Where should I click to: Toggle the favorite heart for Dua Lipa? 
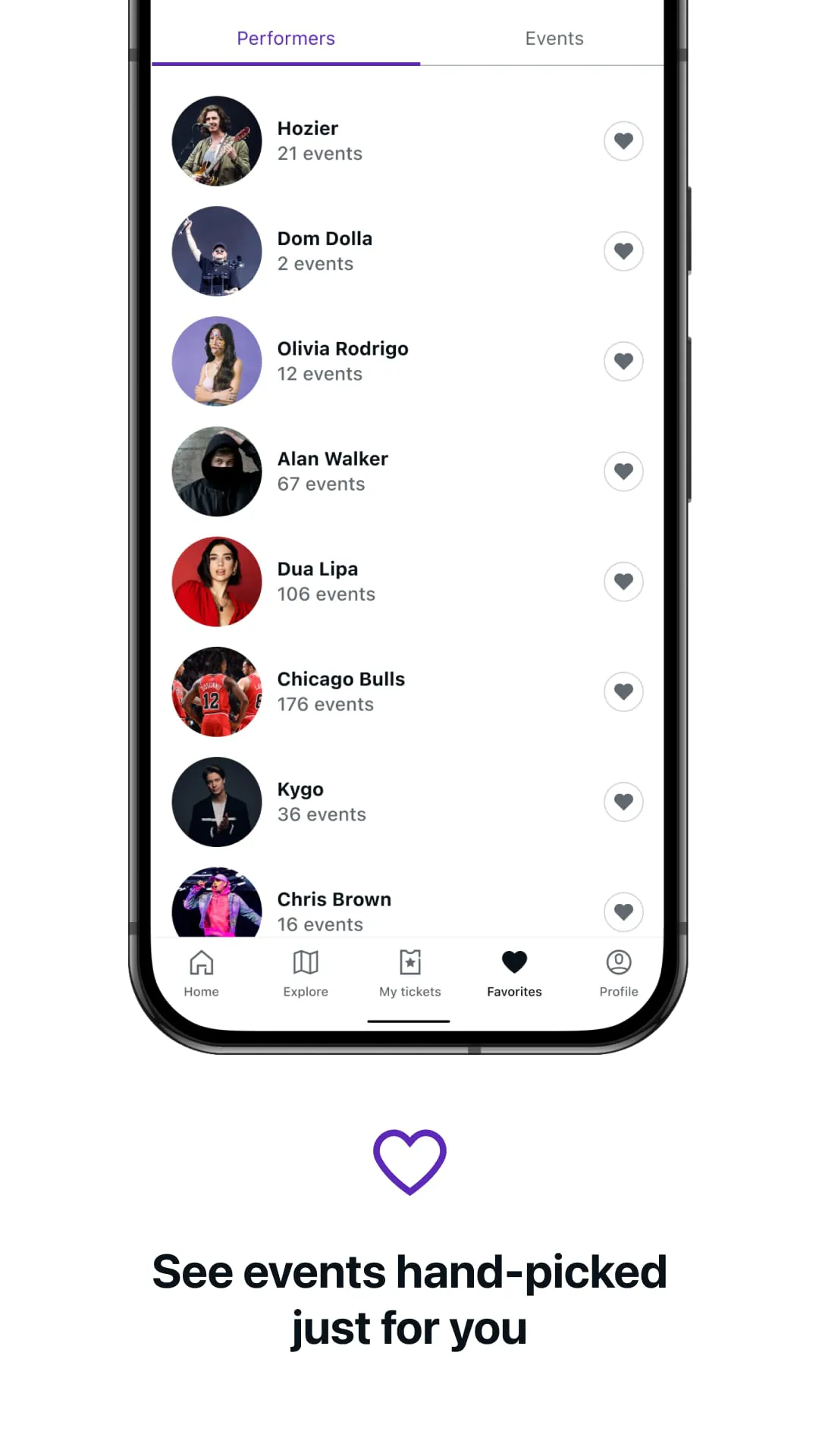623,581
